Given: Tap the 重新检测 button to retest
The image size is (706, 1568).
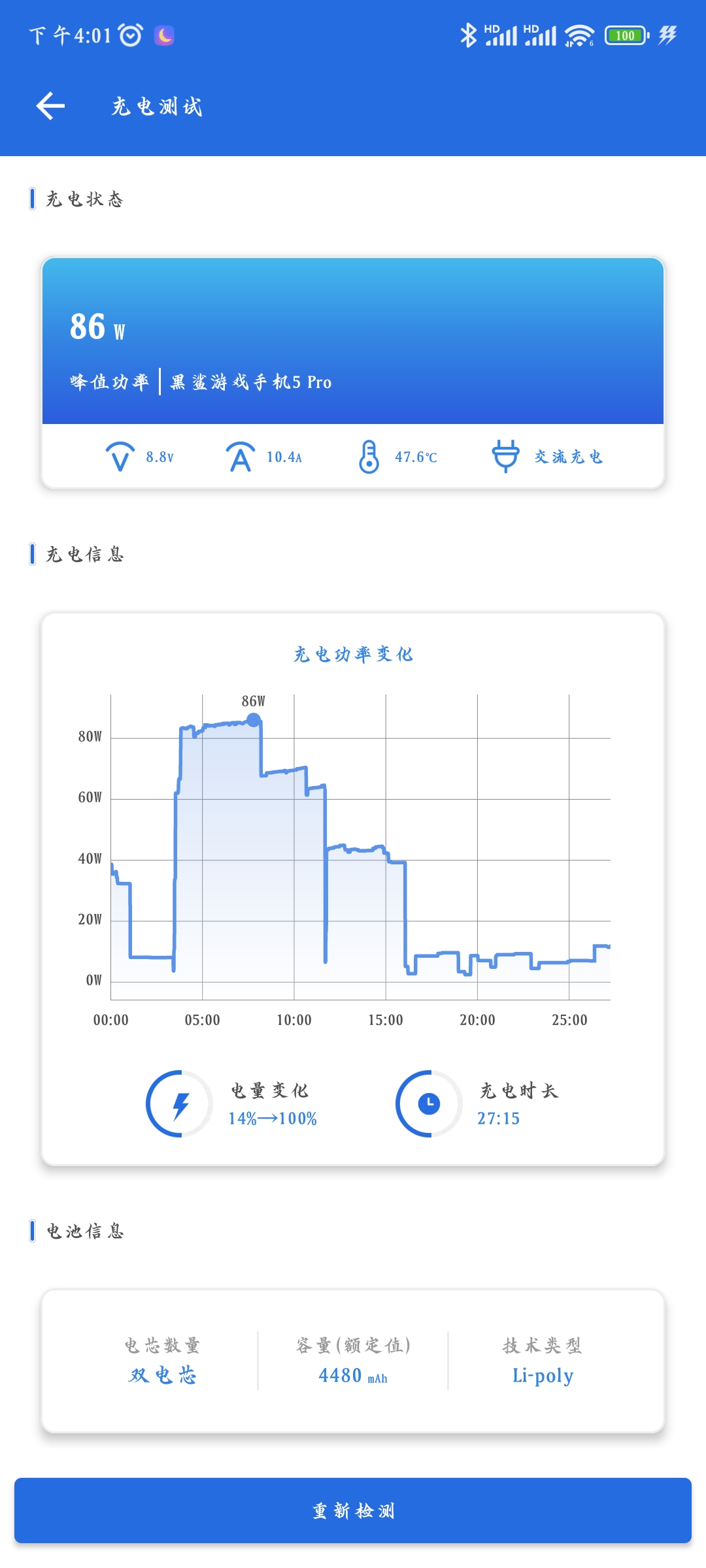Looking at the screenshot, I should tap(353, 1511).
